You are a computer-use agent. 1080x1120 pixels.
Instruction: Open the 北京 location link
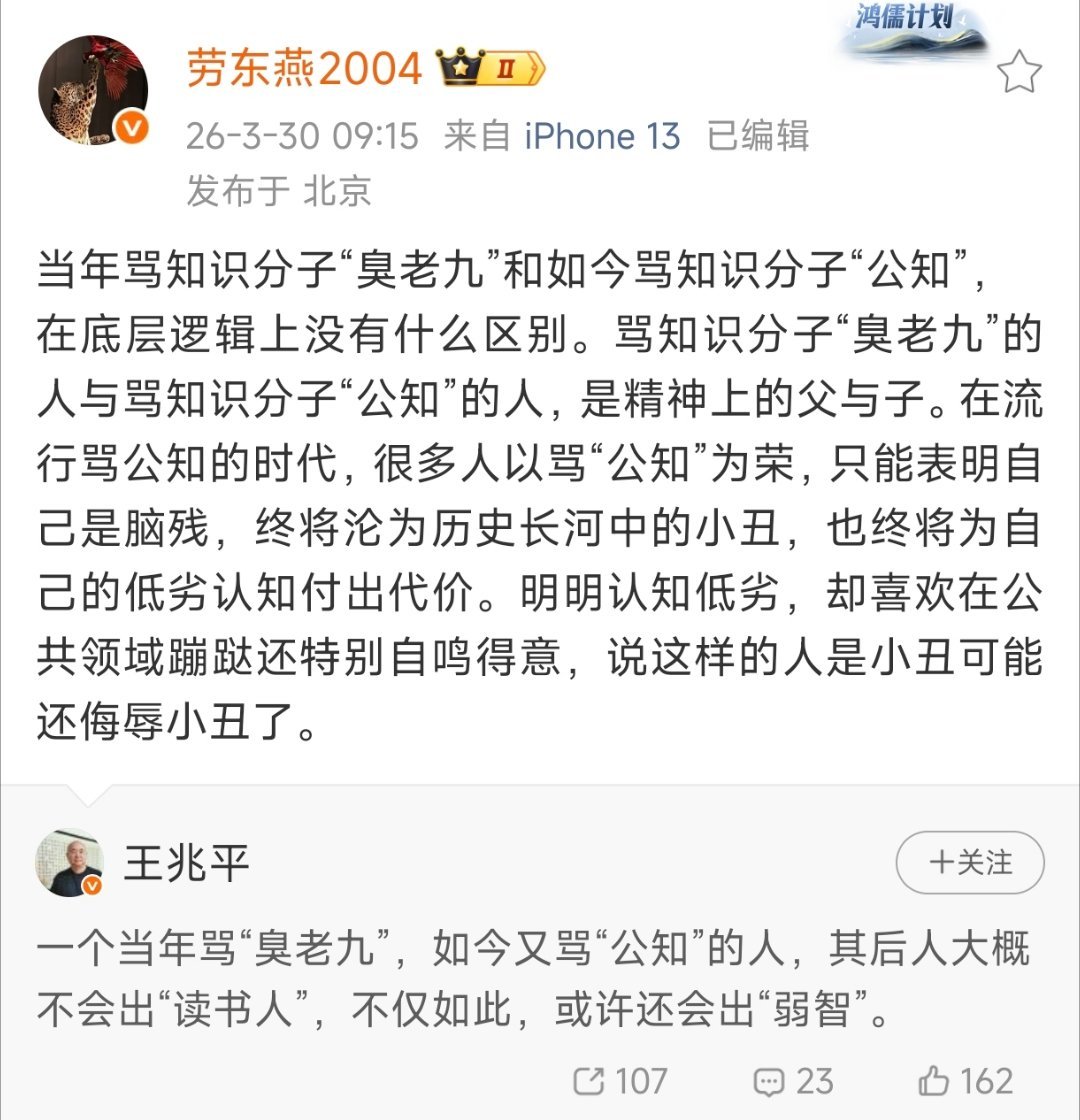coord(340,194)
